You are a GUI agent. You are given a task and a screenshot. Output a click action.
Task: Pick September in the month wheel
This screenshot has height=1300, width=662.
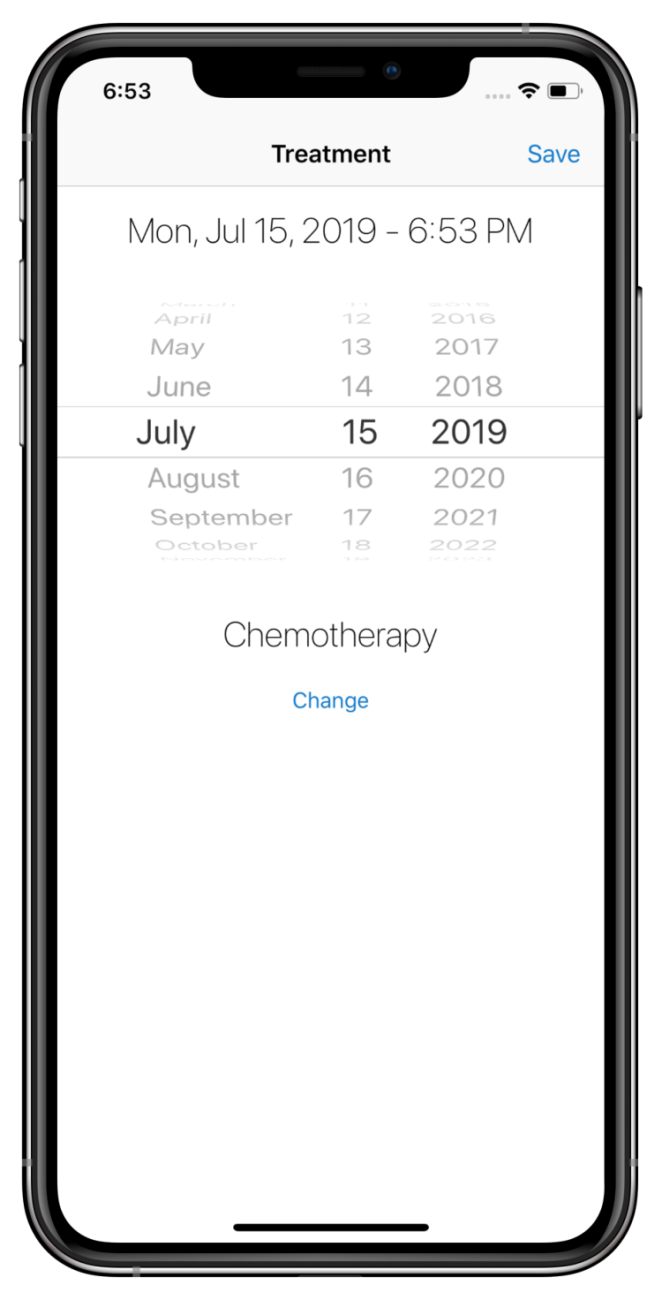click(x=221, y=518)
